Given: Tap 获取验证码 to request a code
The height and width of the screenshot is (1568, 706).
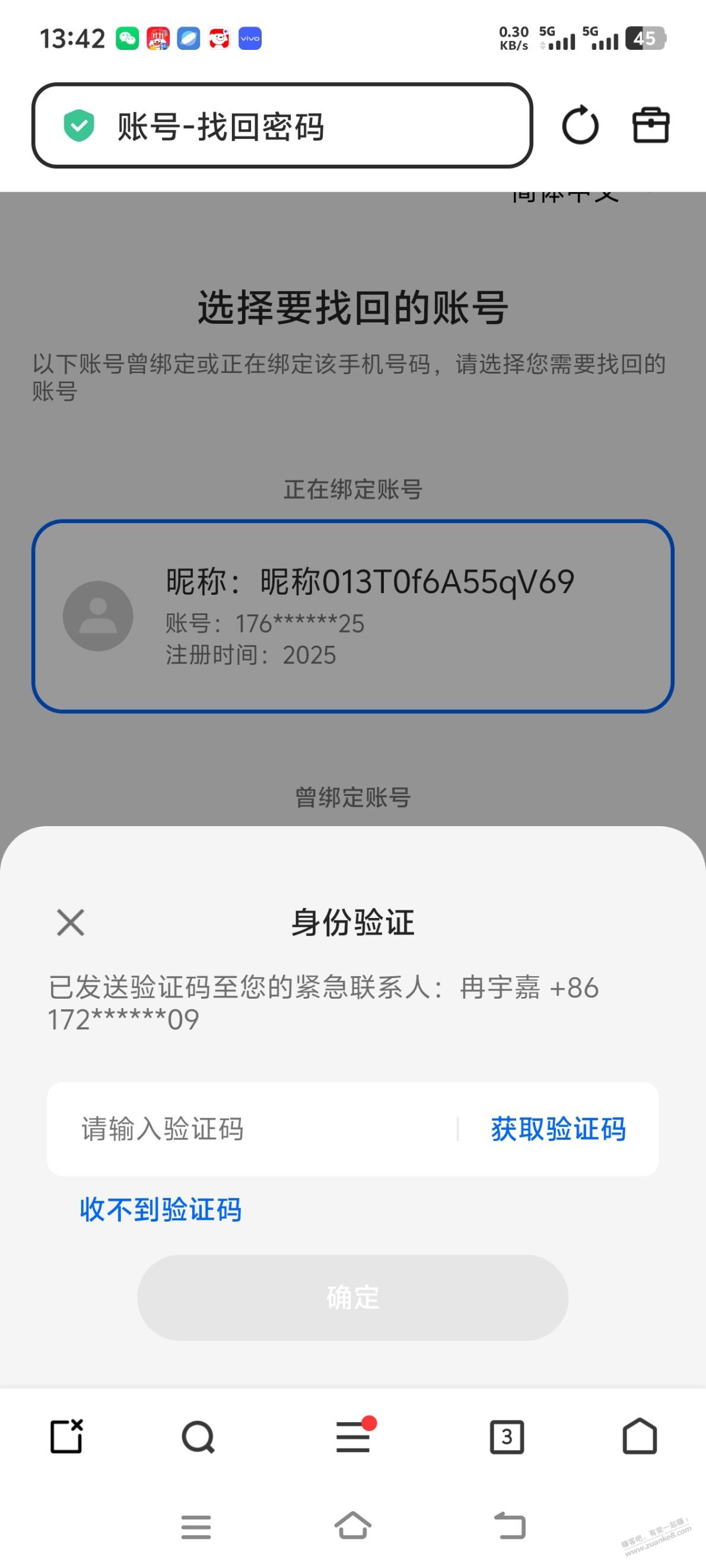Looking at the screenshot, I should [x=558, y=1129].
